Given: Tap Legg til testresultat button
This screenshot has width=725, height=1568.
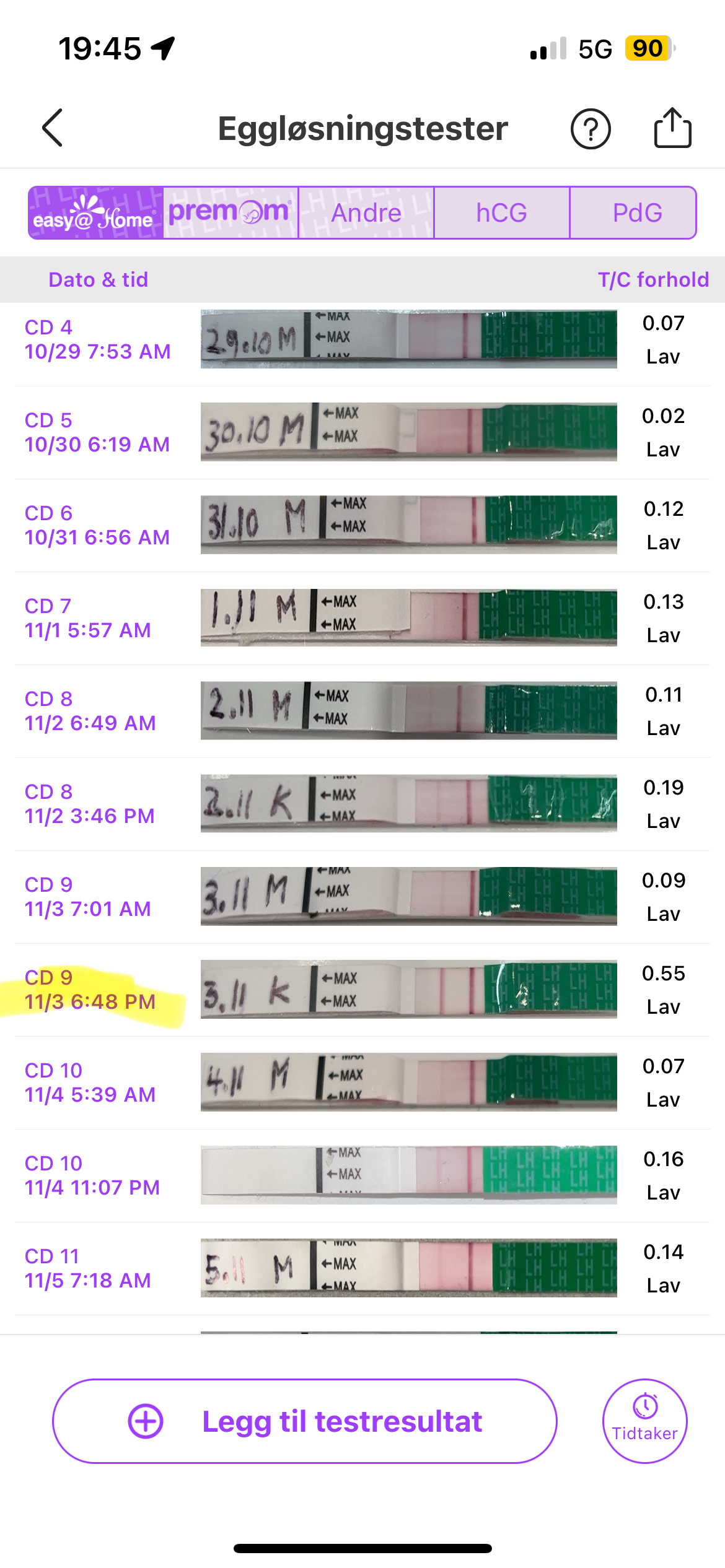Looking at the screenshot, I should click(x=304, y=1421).
